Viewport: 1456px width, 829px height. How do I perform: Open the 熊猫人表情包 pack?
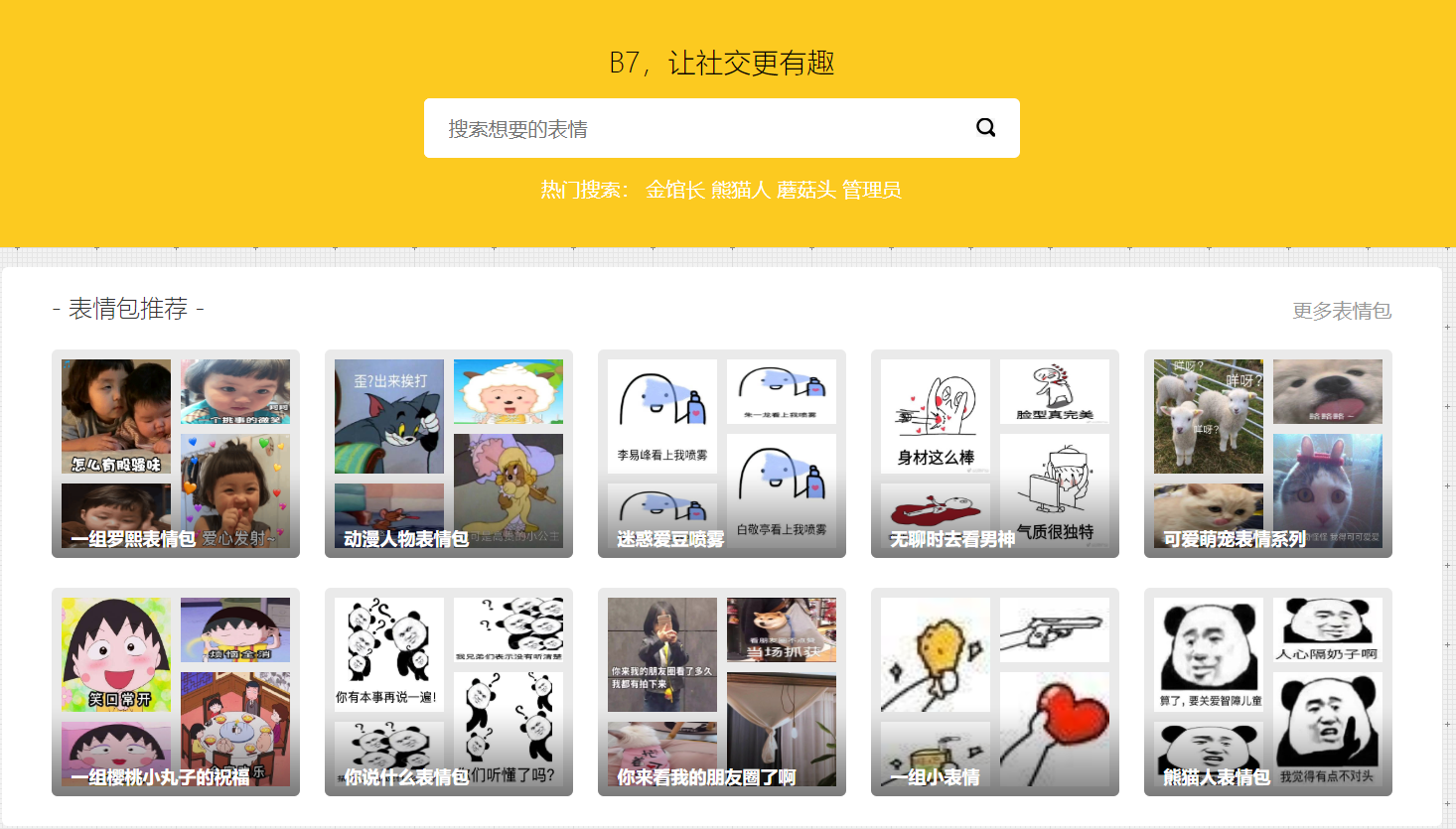(1268, 692)
